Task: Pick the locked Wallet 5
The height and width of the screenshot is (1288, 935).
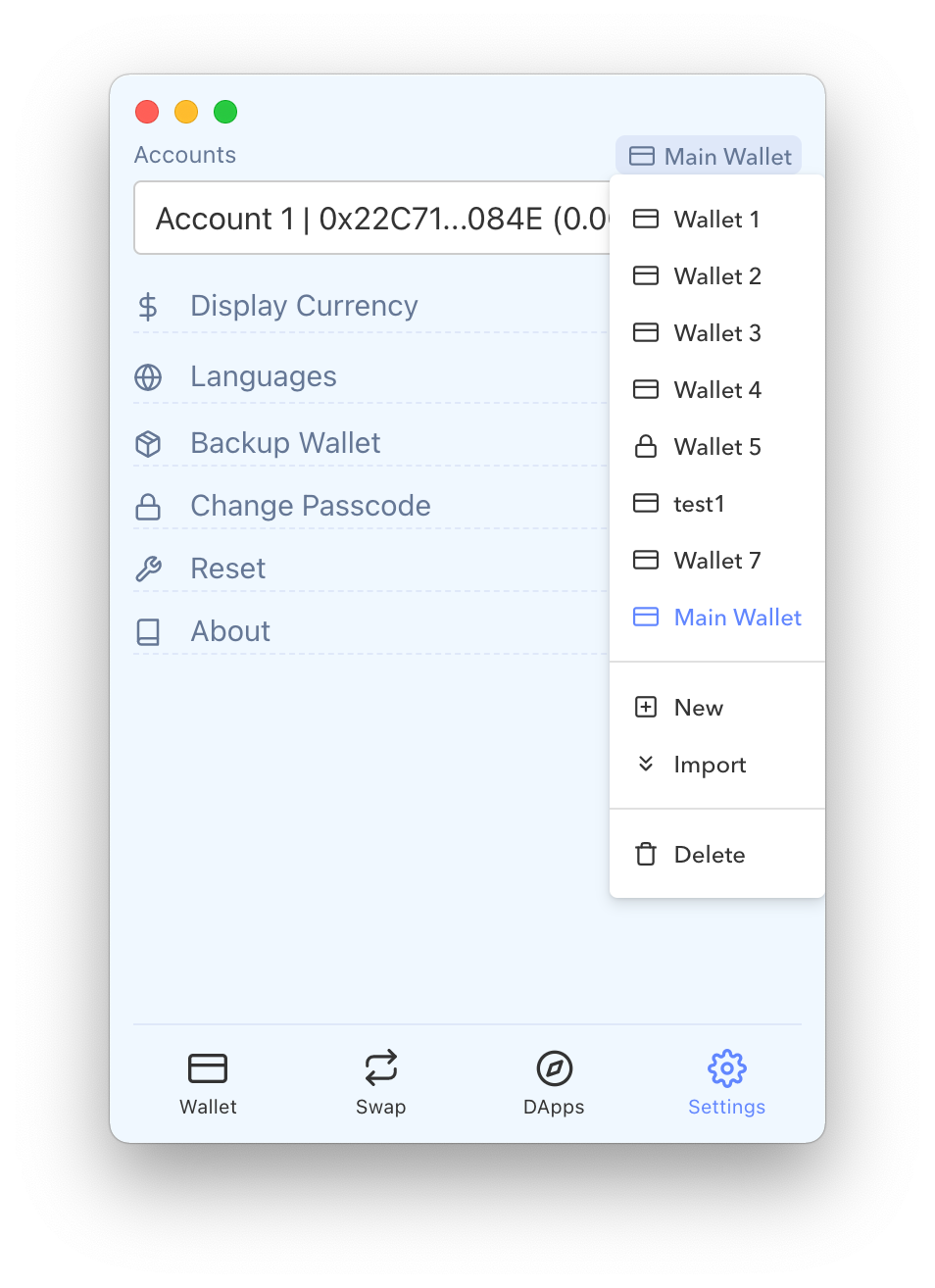Action: [x=715, y=447]
